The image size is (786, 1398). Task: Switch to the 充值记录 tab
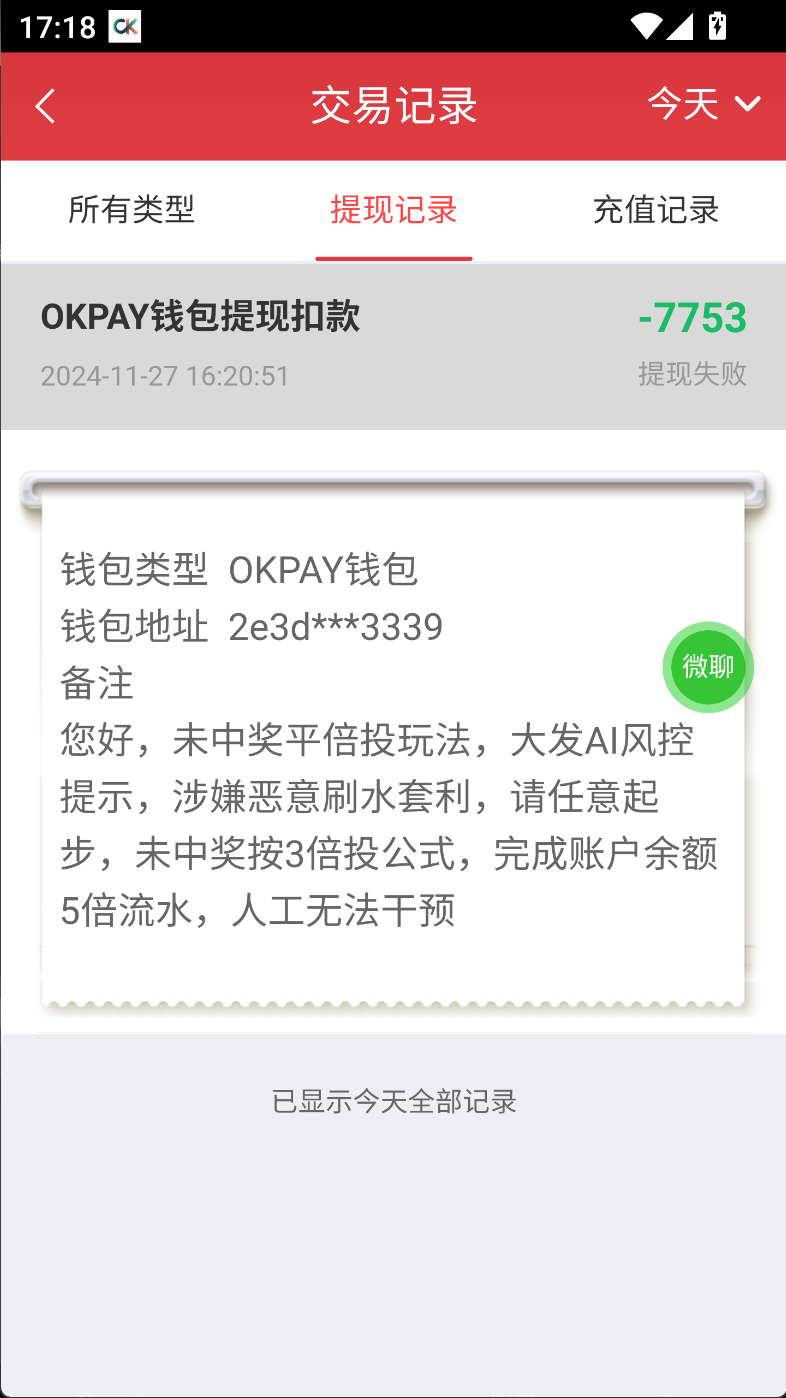click(x=654, y=211)
